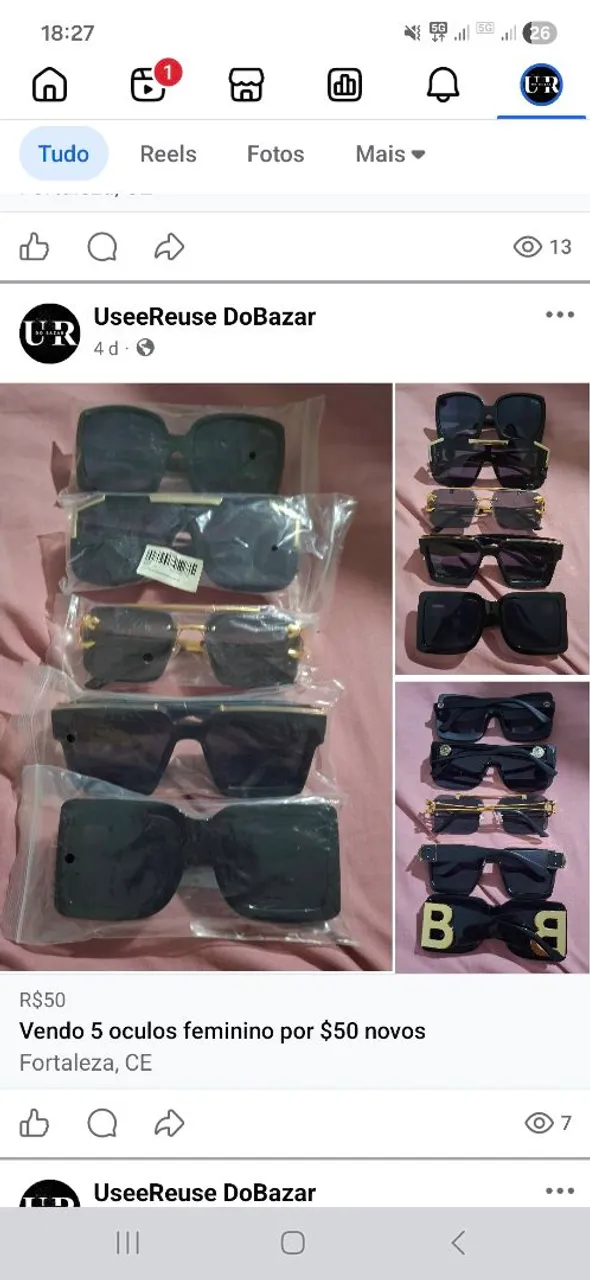Viewport: 590px width, 1280px height.
Task: Select the Tudo filter chip
Action: click(x=64, y=154)
